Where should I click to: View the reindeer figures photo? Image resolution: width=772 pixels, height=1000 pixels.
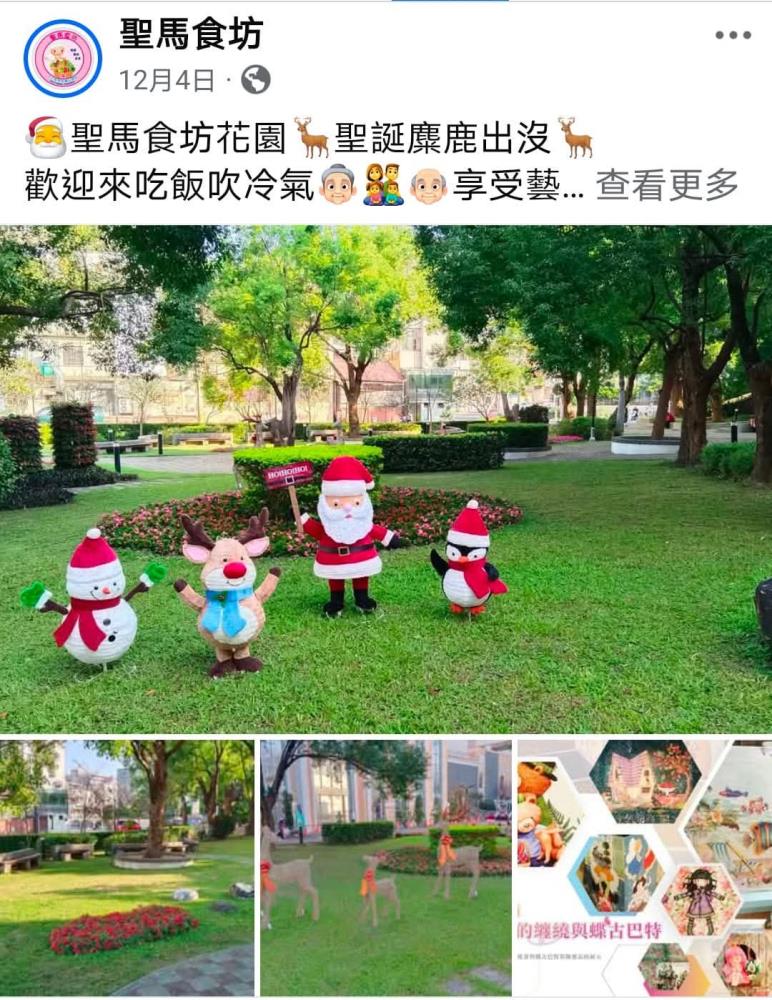point(385,867)
